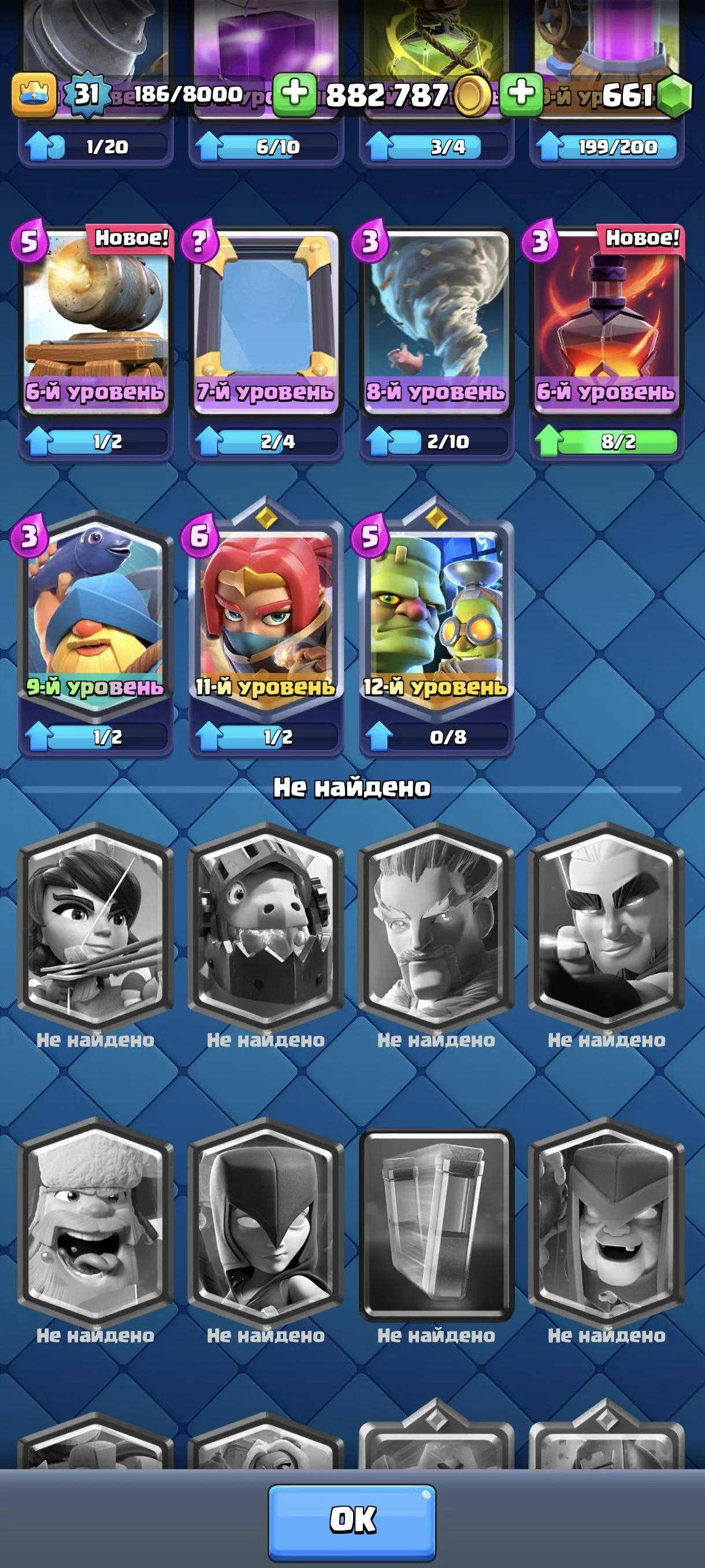View the locked Night Witch card

[x=266, y=1221]
